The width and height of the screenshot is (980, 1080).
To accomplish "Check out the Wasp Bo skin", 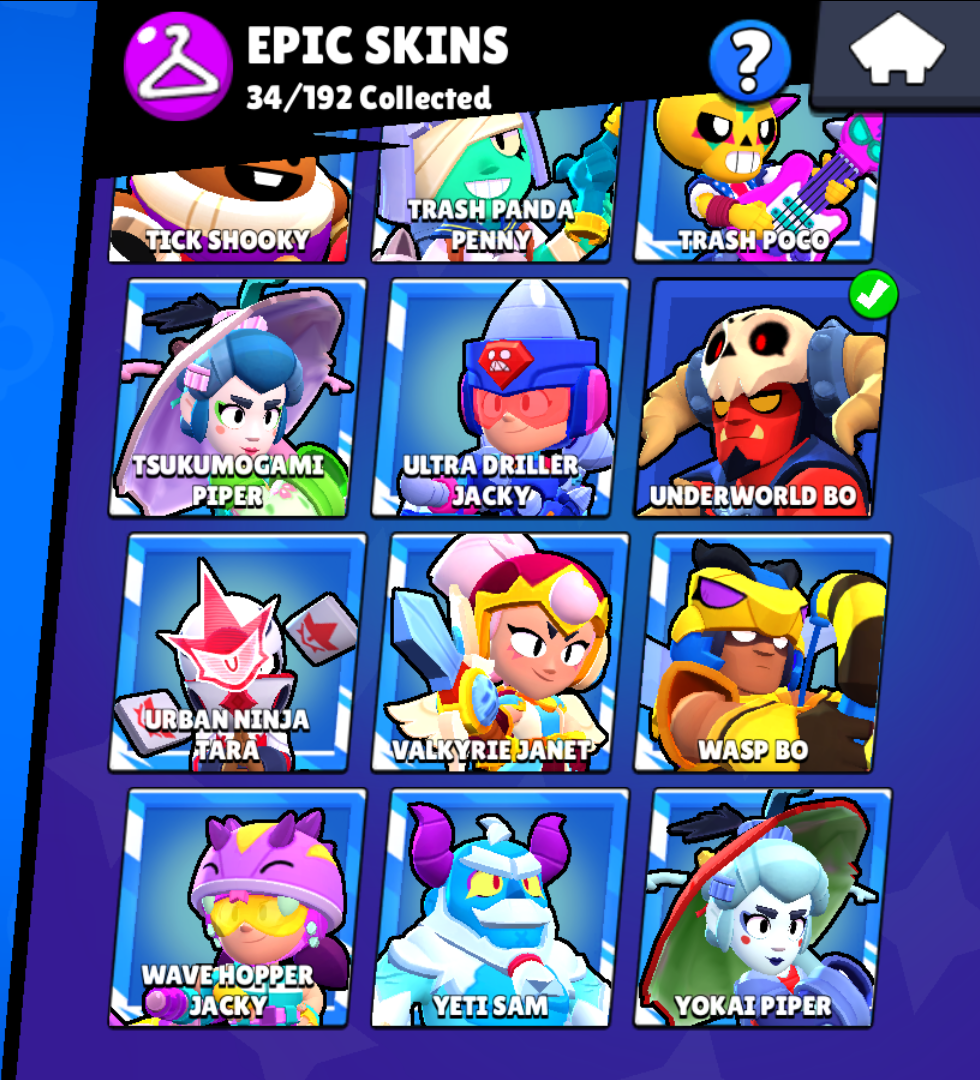I will (x=762, y=652).
